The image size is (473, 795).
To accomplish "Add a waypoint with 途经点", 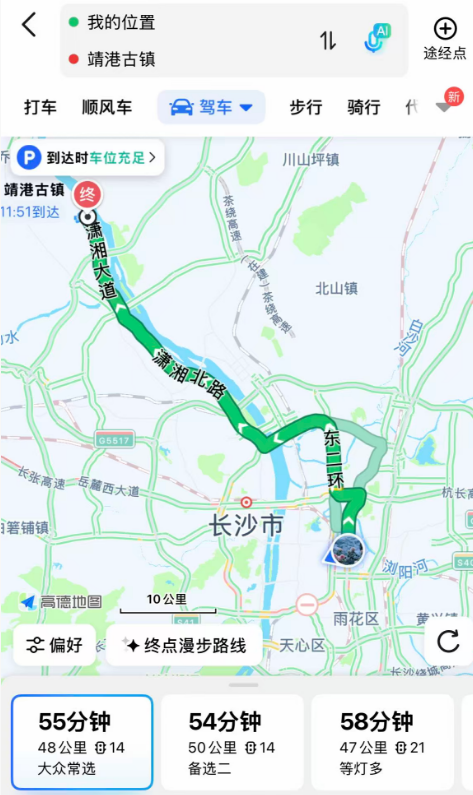I will tap(445, 39).
